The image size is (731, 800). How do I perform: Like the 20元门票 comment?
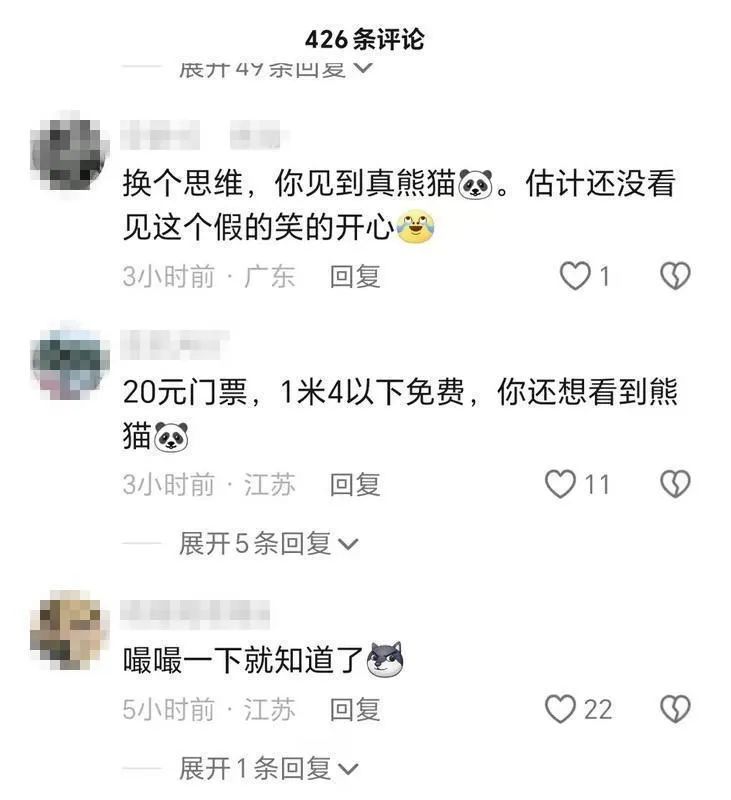(561, 485)
